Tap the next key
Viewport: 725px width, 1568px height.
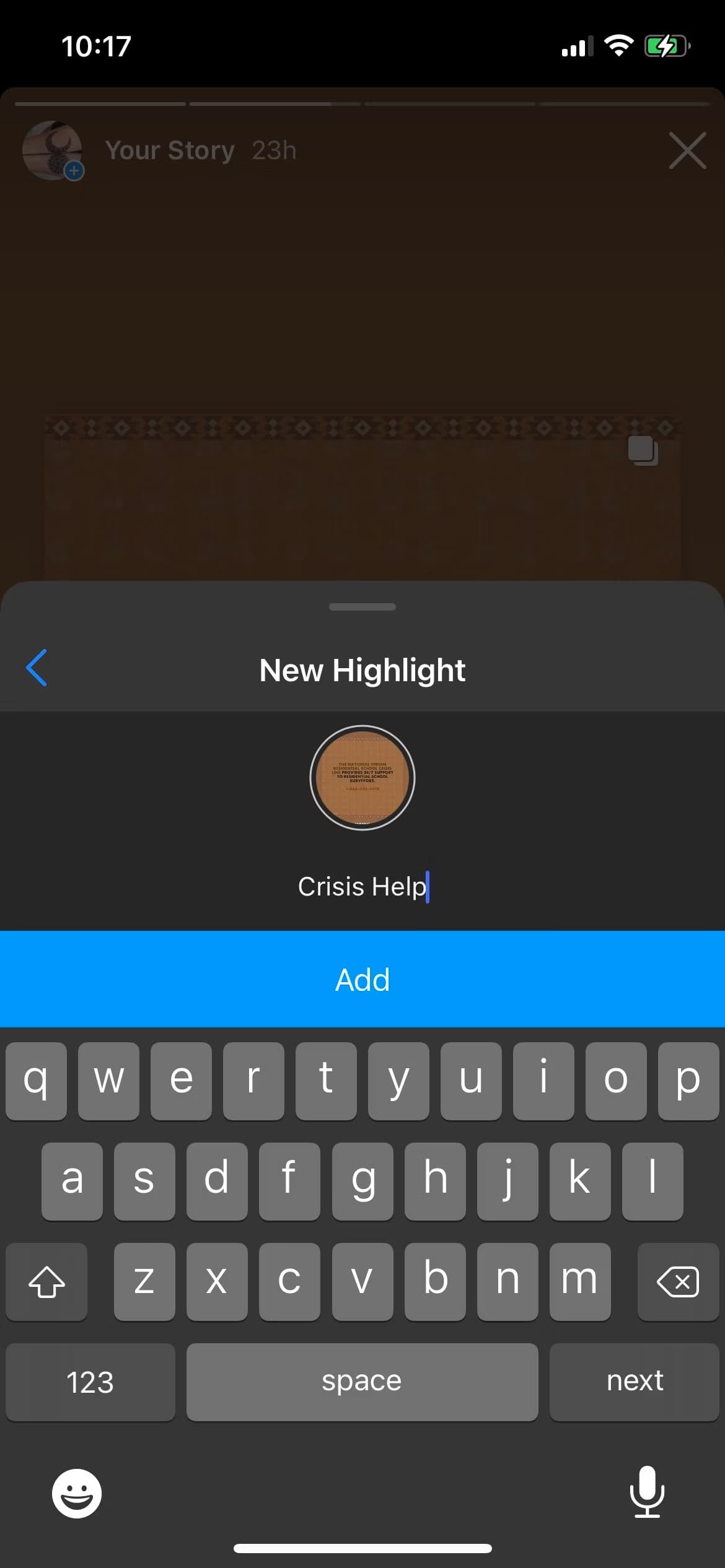pos(634,1382)
